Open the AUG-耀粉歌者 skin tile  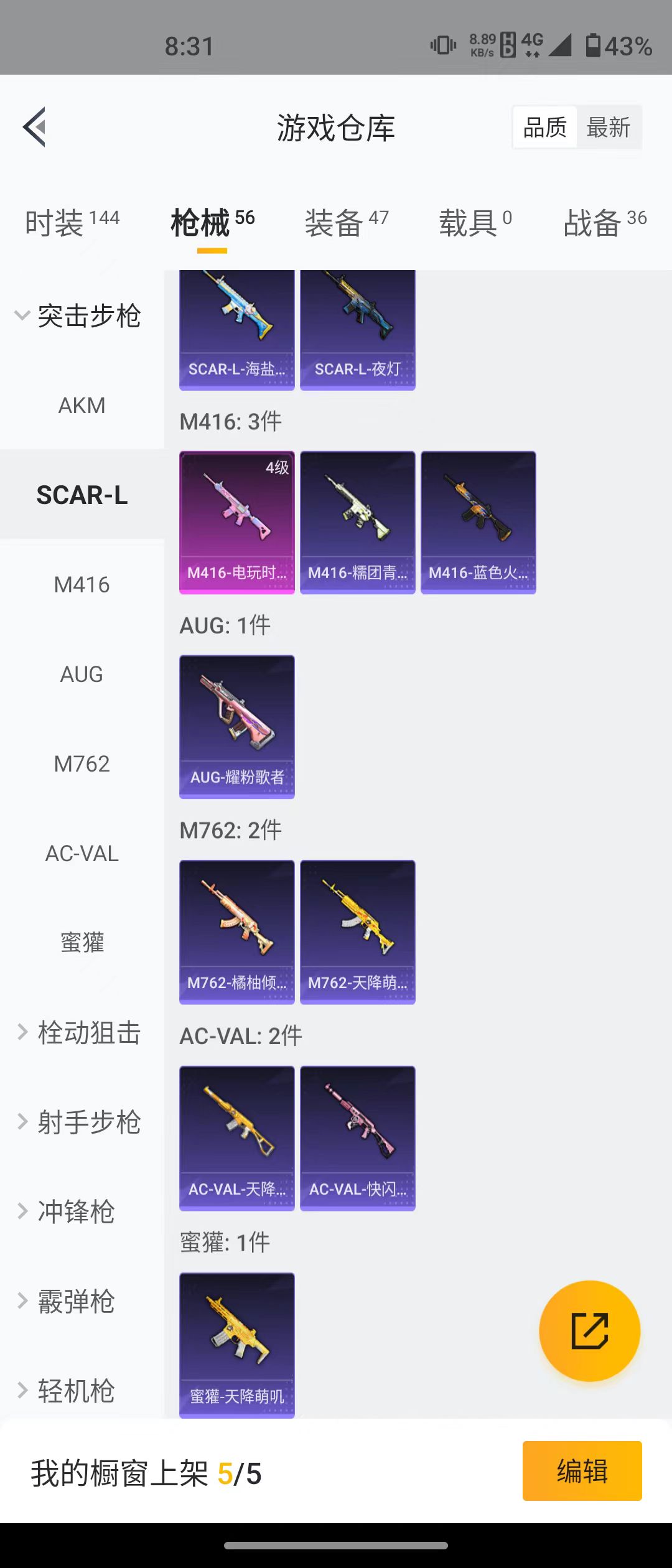pyautogui.click(x=237, y=727)
